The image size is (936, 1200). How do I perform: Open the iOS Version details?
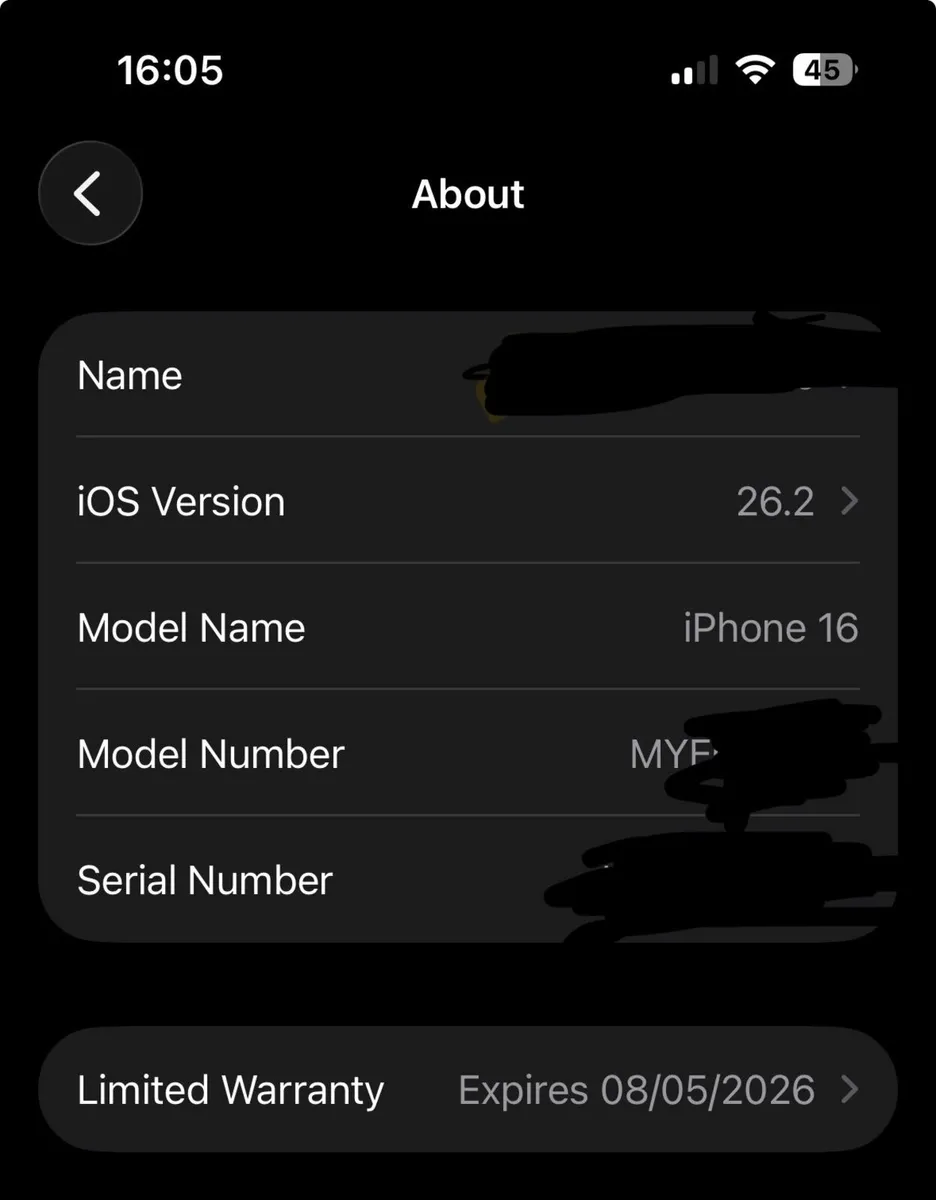[468, 501]
